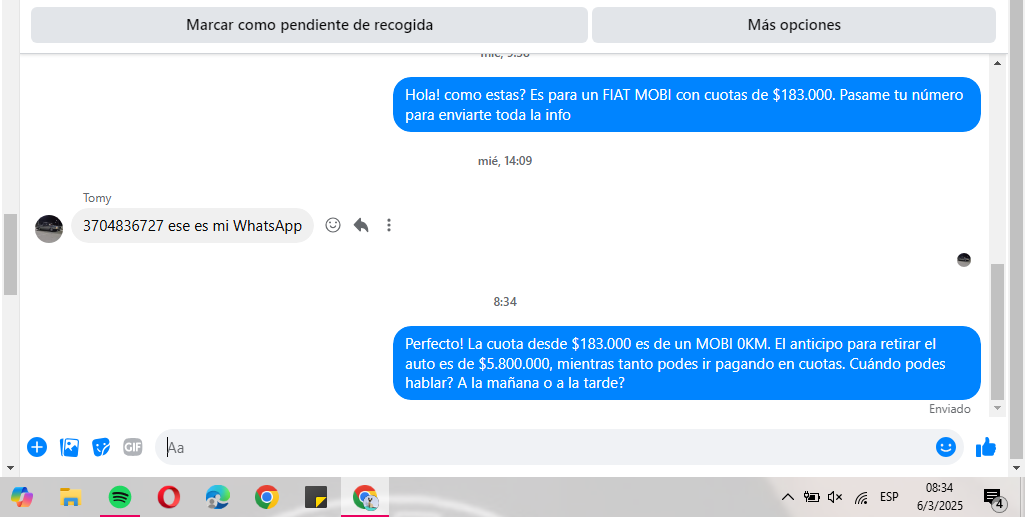Open the emoji picker in message box

click(x=945, y=447)
